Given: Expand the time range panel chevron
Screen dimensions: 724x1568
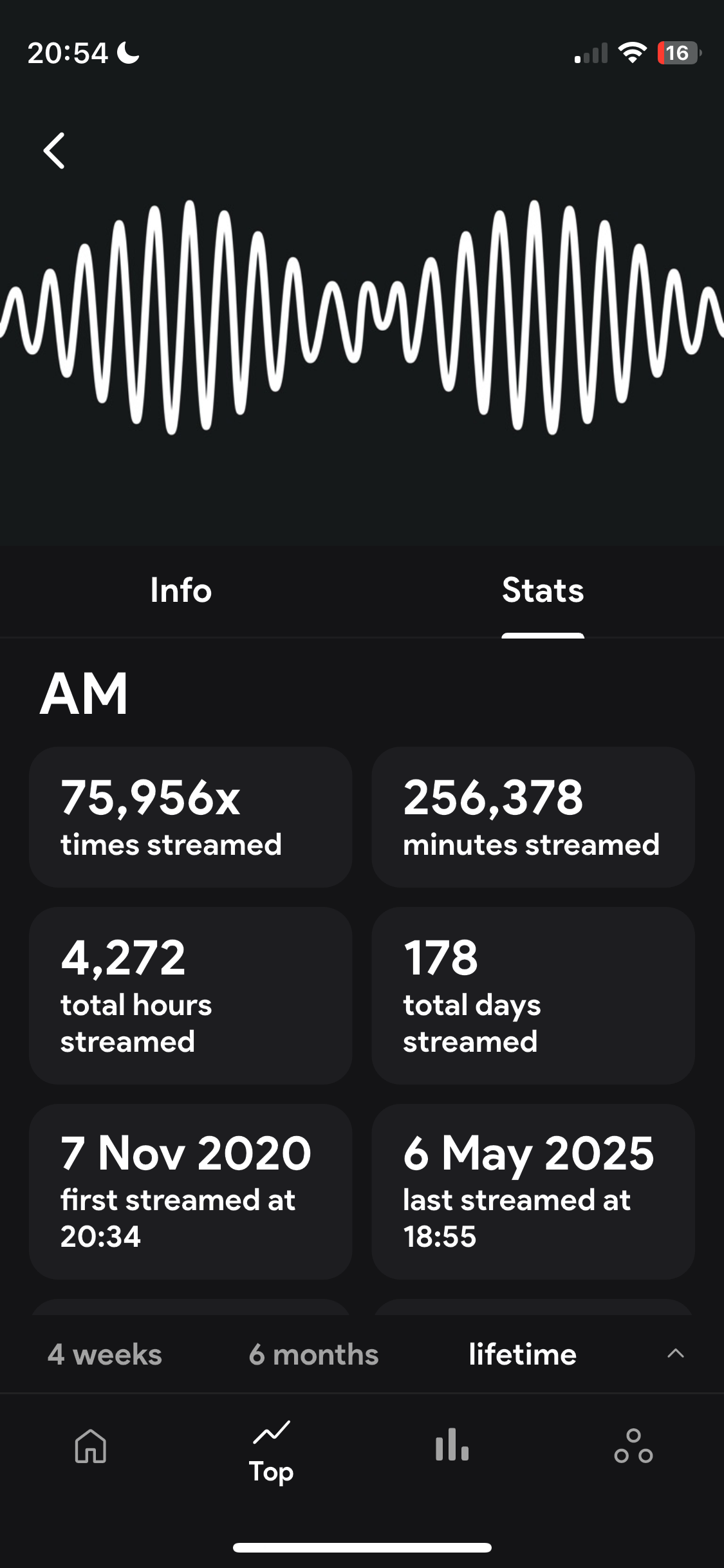Looking at the screenshot, I should (675, 1354).
